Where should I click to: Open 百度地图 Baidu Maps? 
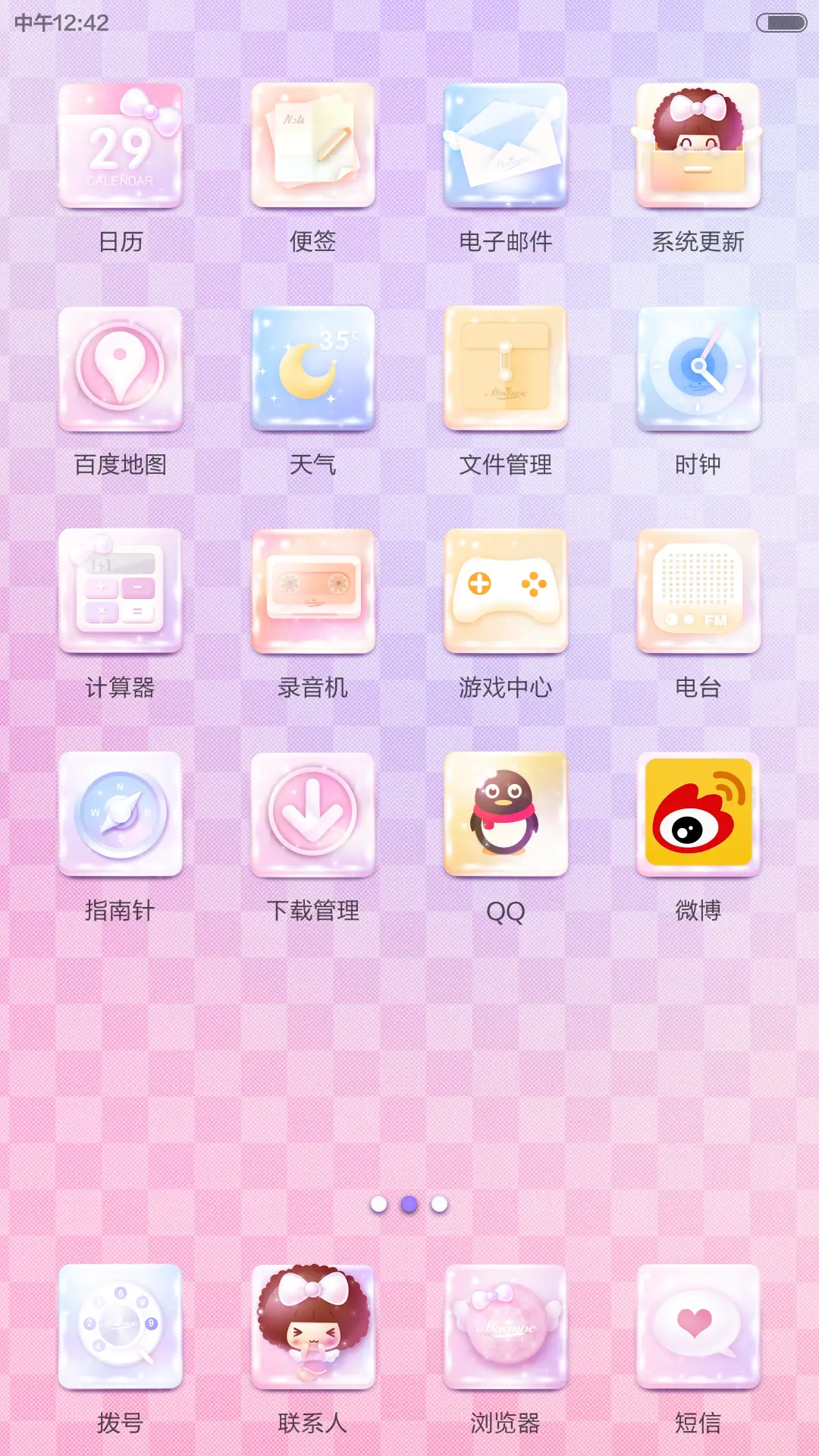[121, 369]
